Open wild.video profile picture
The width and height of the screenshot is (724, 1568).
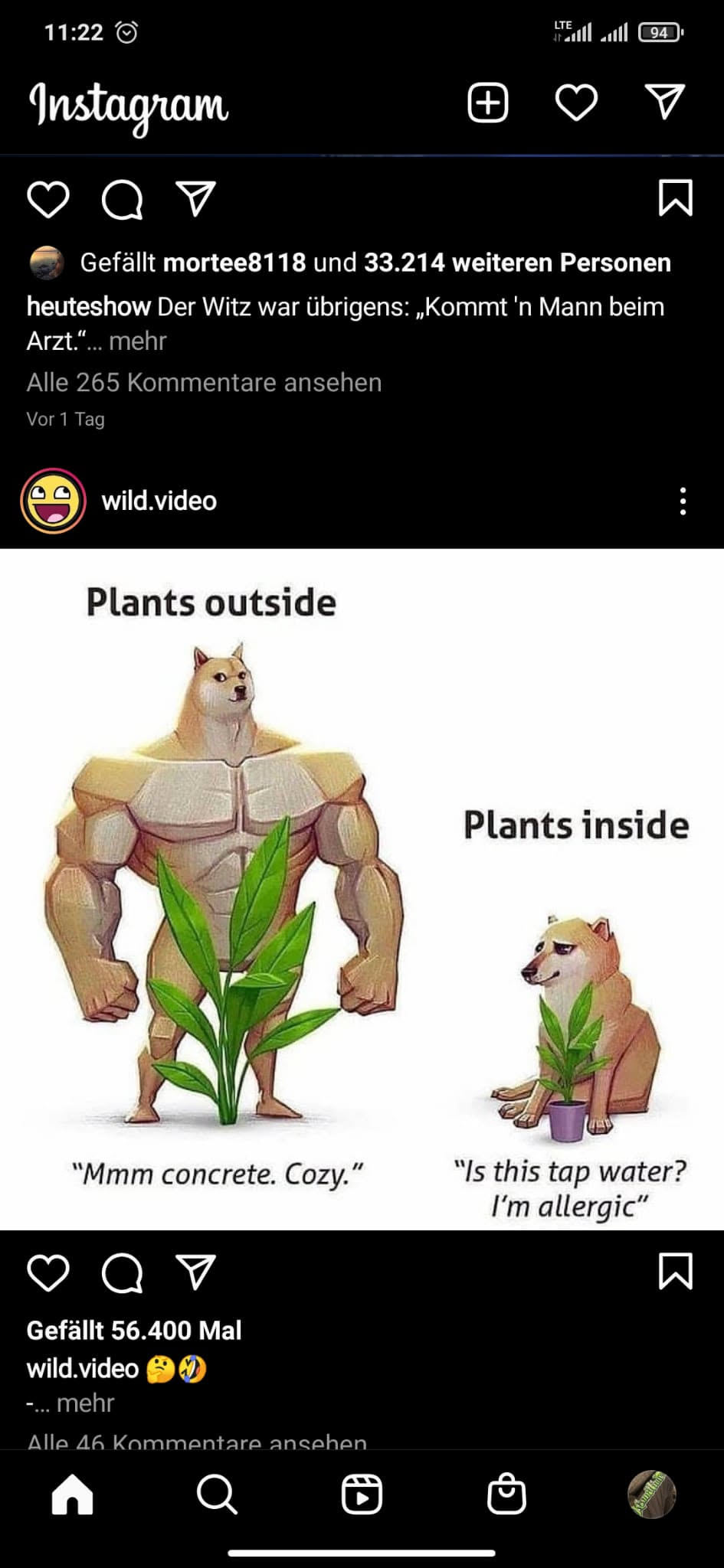click(x=53, y=501)
